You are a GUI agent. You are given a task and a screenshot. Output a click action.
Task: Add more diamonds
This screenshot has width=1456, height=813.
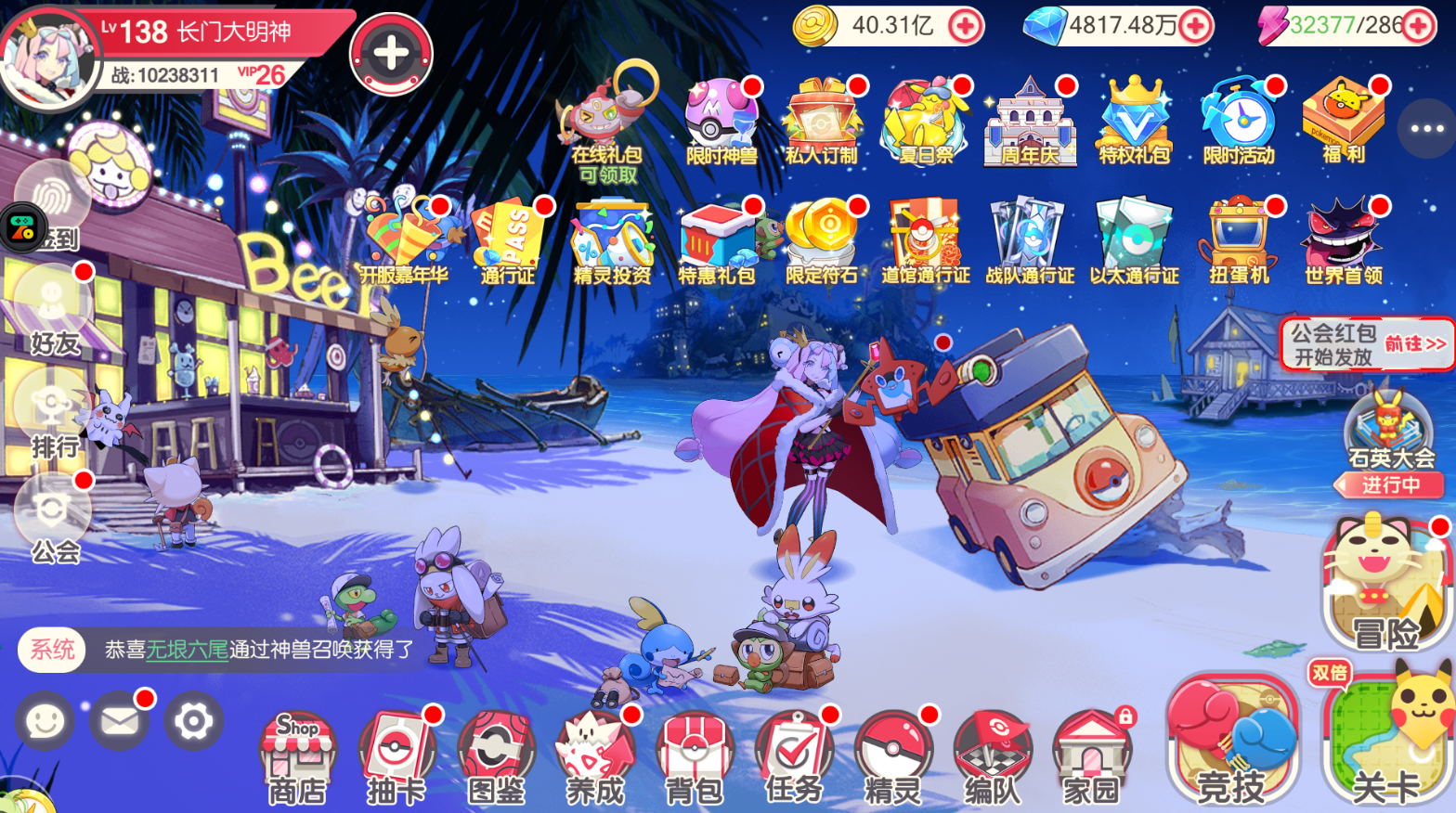1196,26
